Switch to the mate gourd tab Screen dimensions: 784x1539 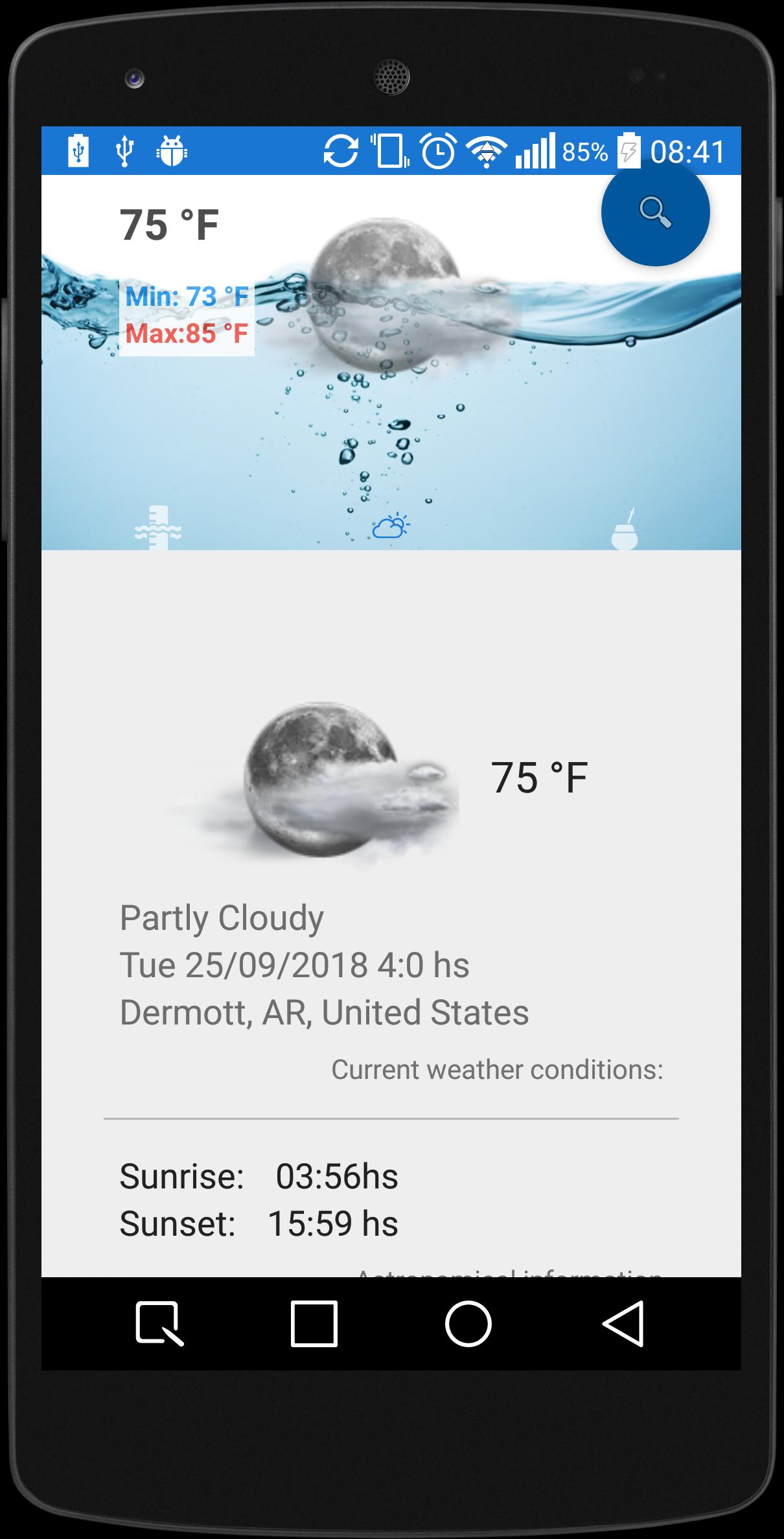[x=625, y=529]
